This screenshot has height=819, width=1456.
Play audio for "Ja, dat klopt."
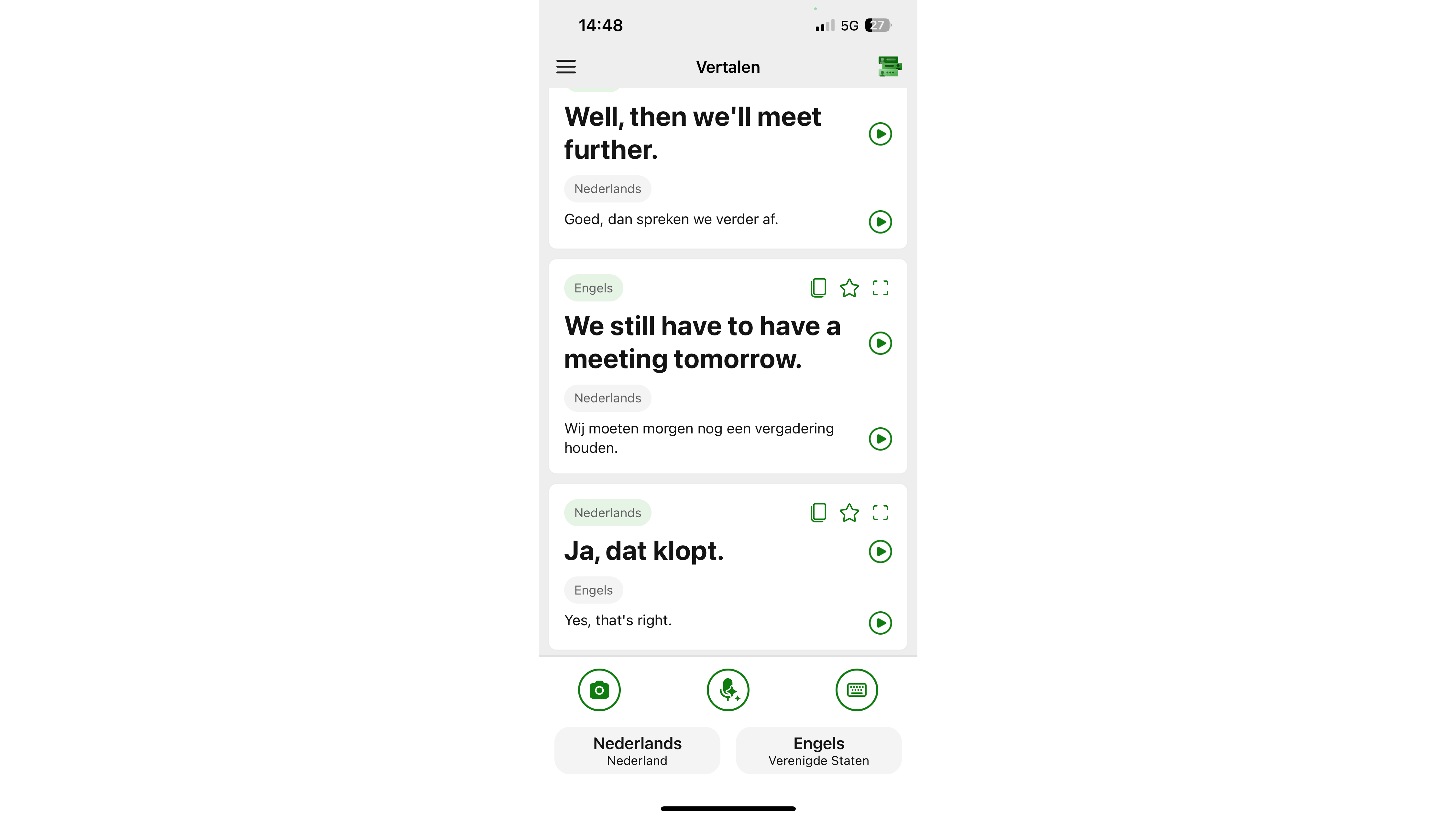pos(880,551)
